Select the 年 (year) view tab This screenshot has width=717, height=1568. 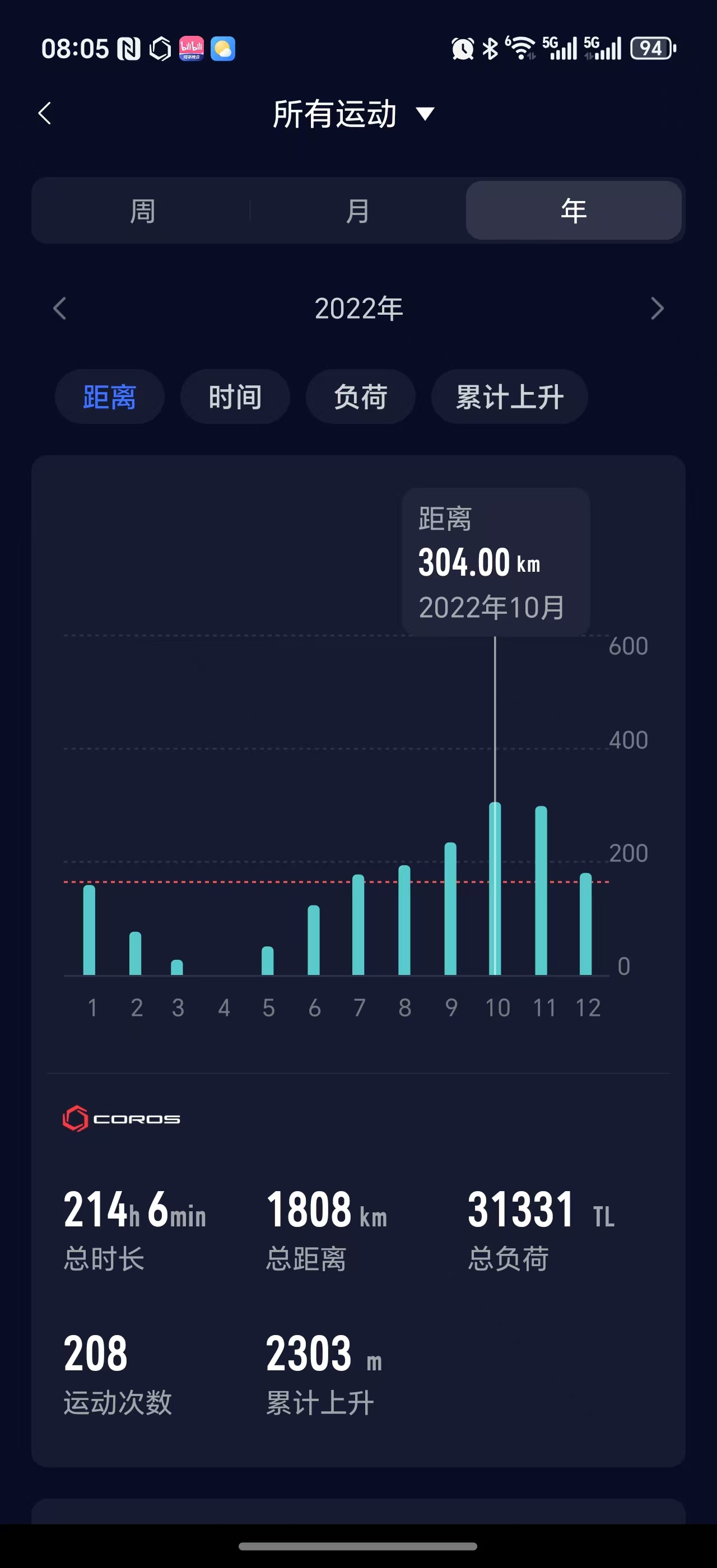[x=574, y=211]
